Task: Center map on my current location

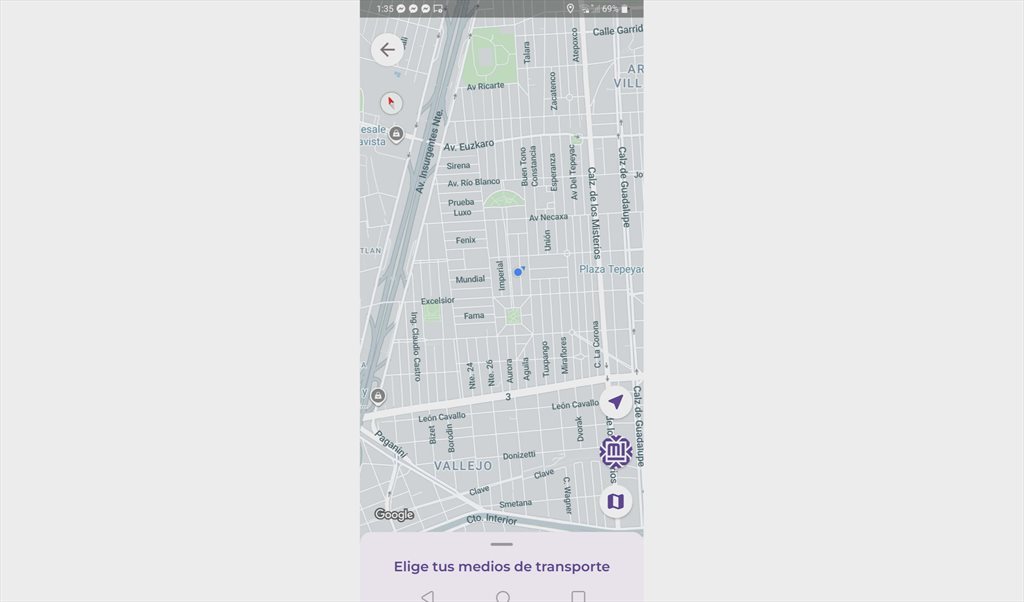Action: pyautogui.click(x=615, y=402)
